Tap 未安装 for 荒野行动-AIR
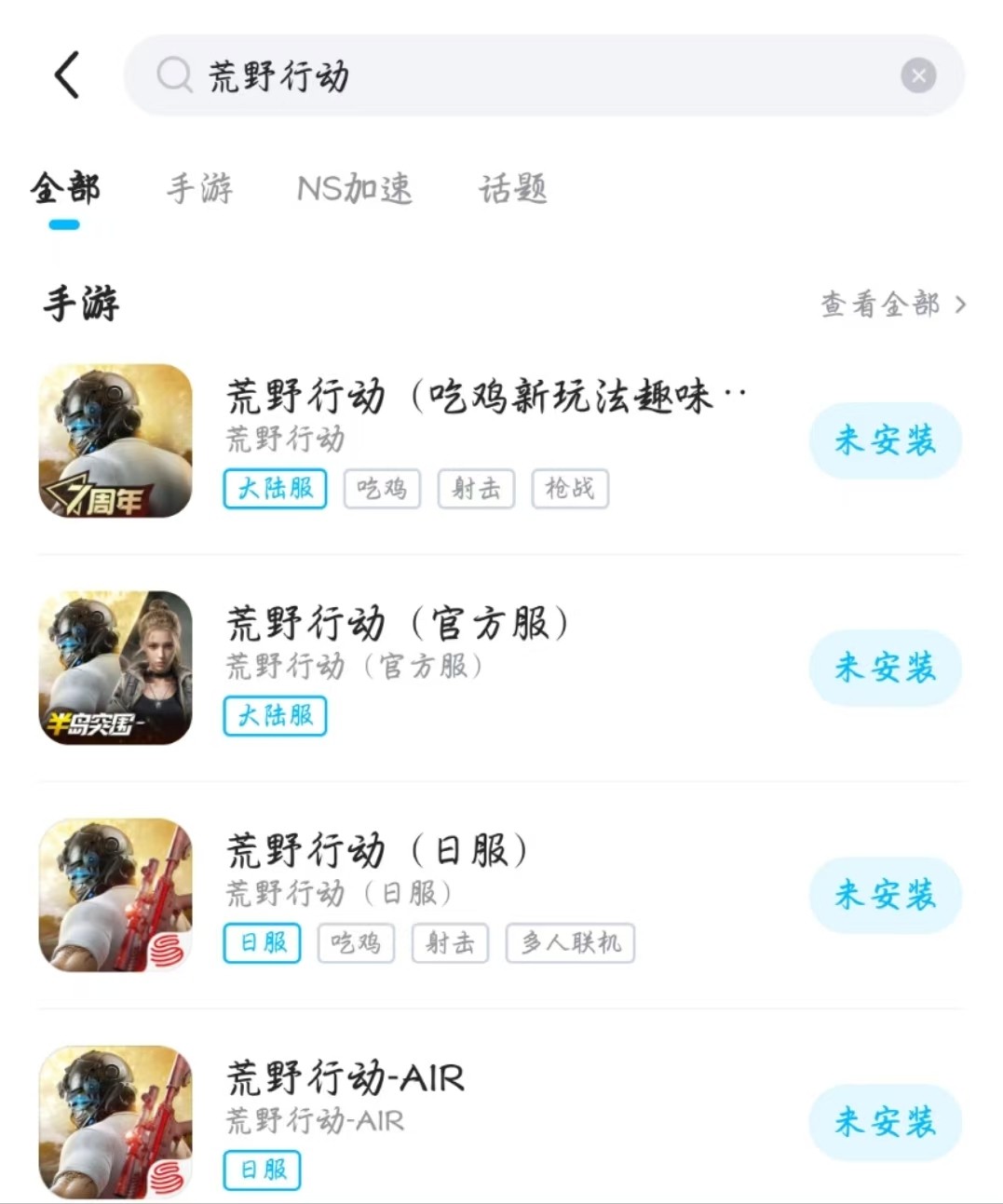The height and width of the screenshot is (1204, 1003). point(885,1122)
